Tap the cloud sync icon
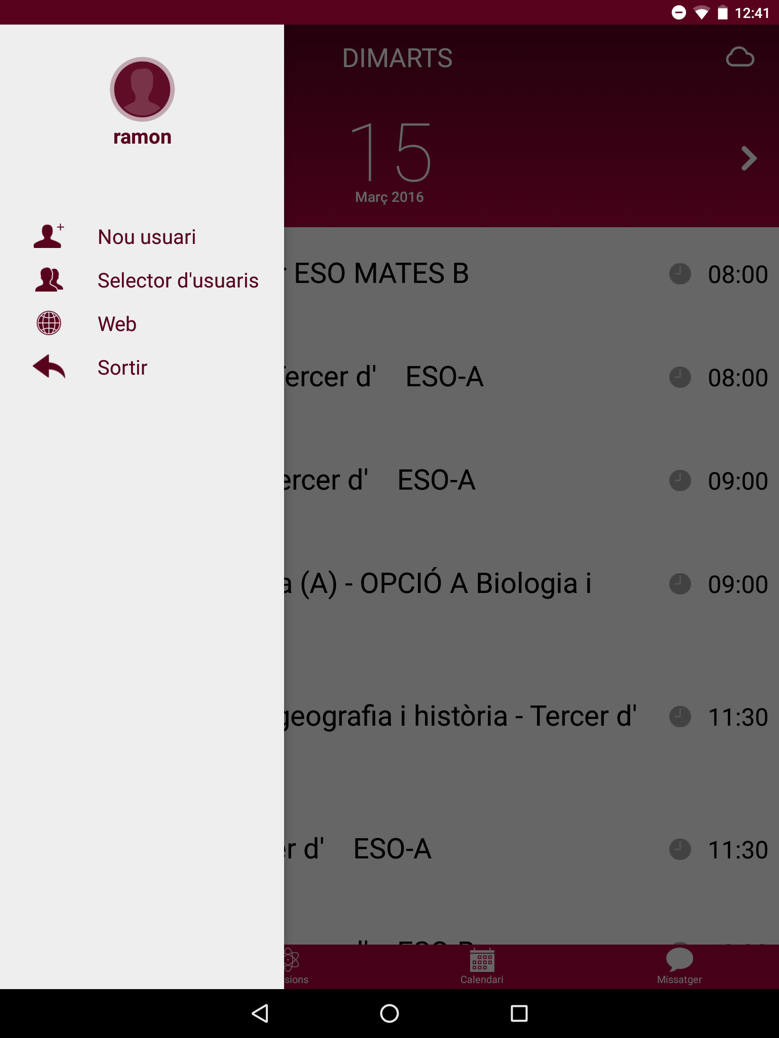779x1038 pixels. tap(740, 58)
